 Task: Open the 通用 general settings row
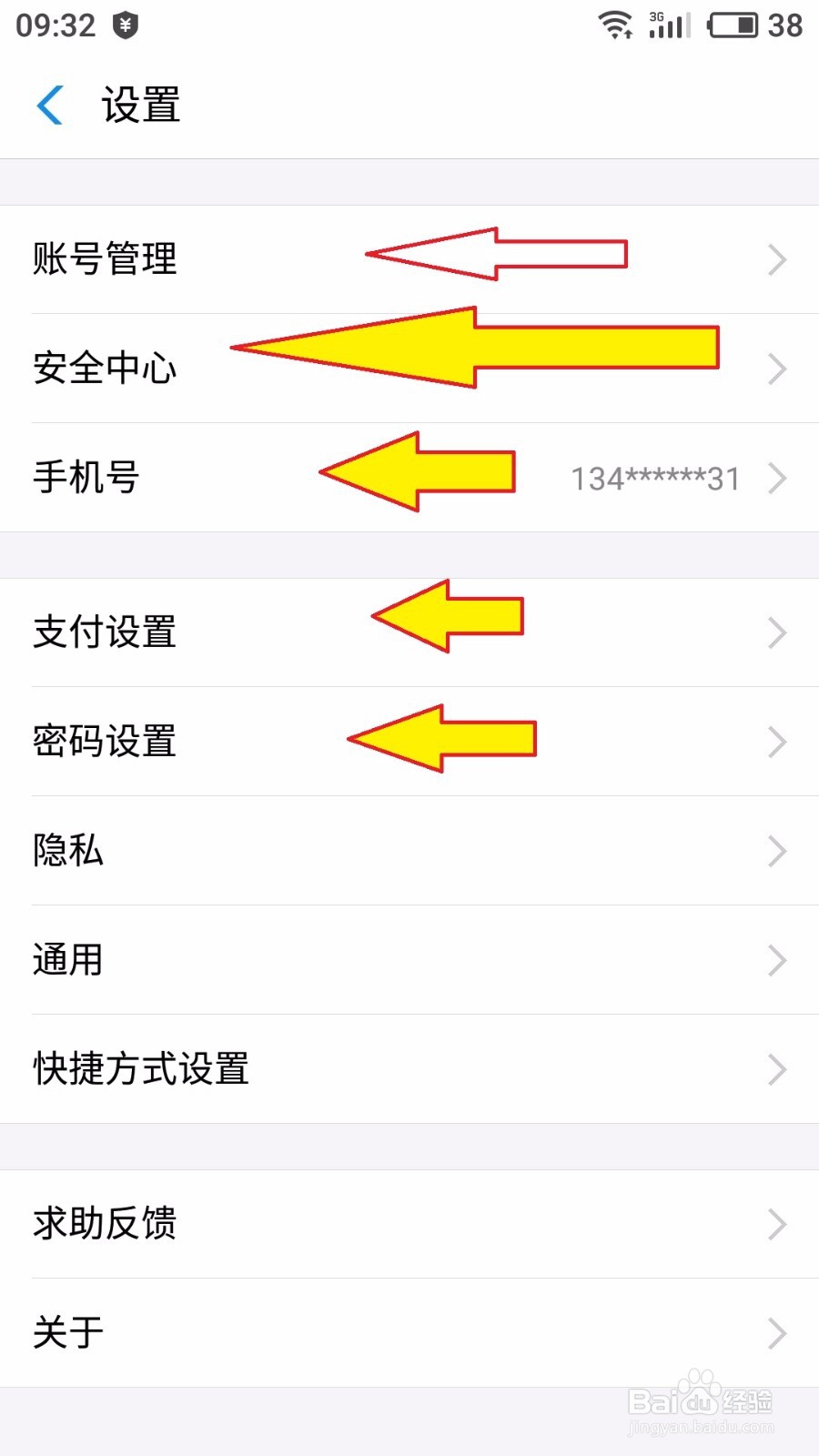(66, 960)
